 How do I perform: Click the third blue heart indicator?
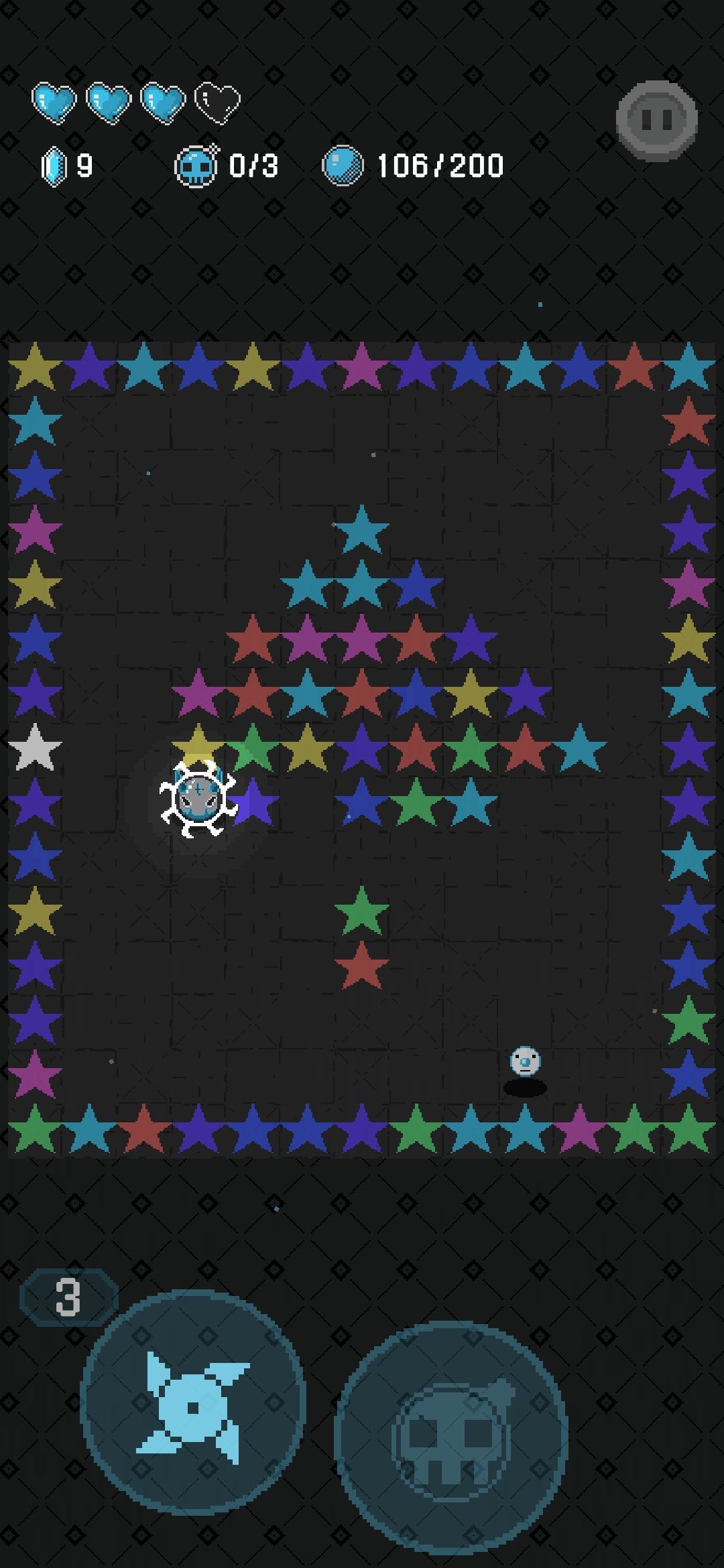162,101
